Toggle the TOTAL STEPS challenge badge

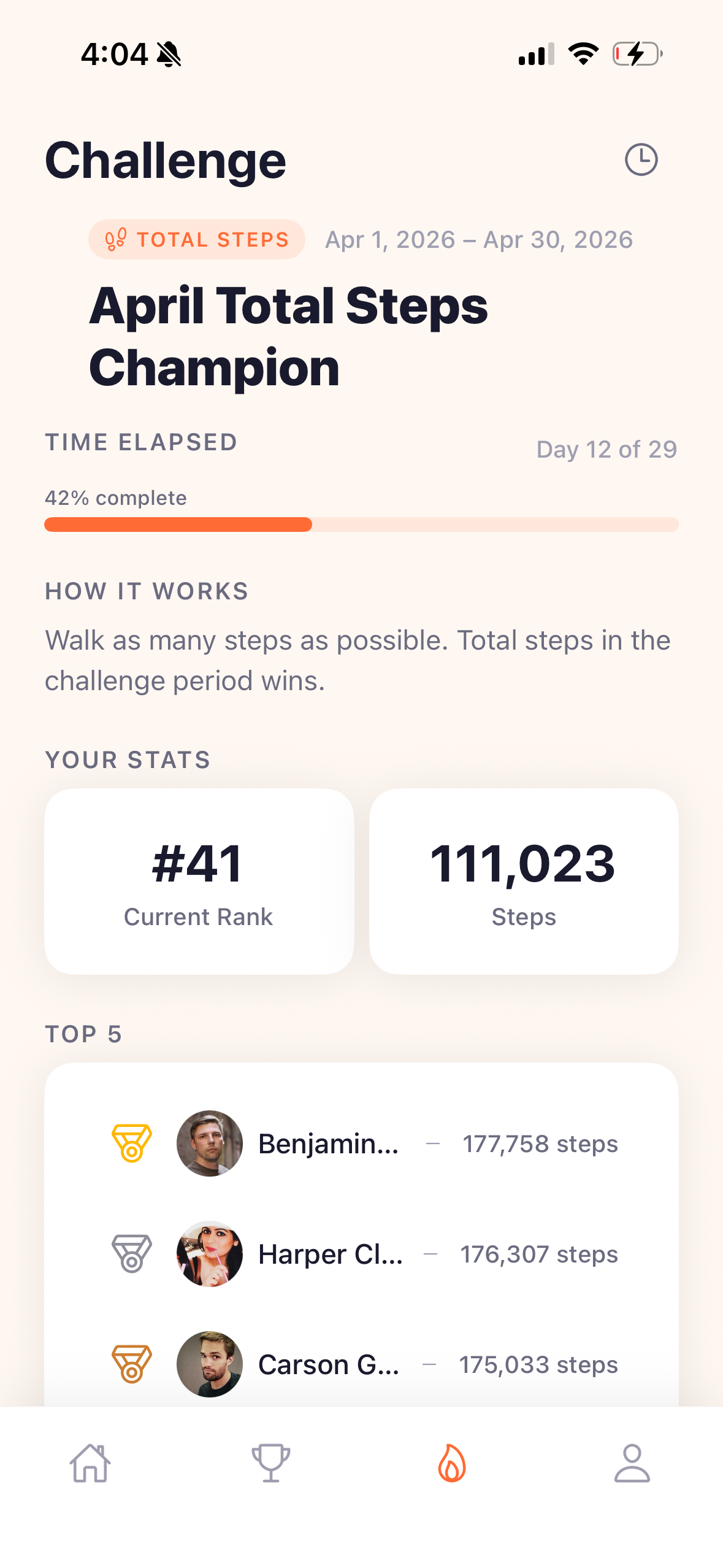(x=197, y=239)
